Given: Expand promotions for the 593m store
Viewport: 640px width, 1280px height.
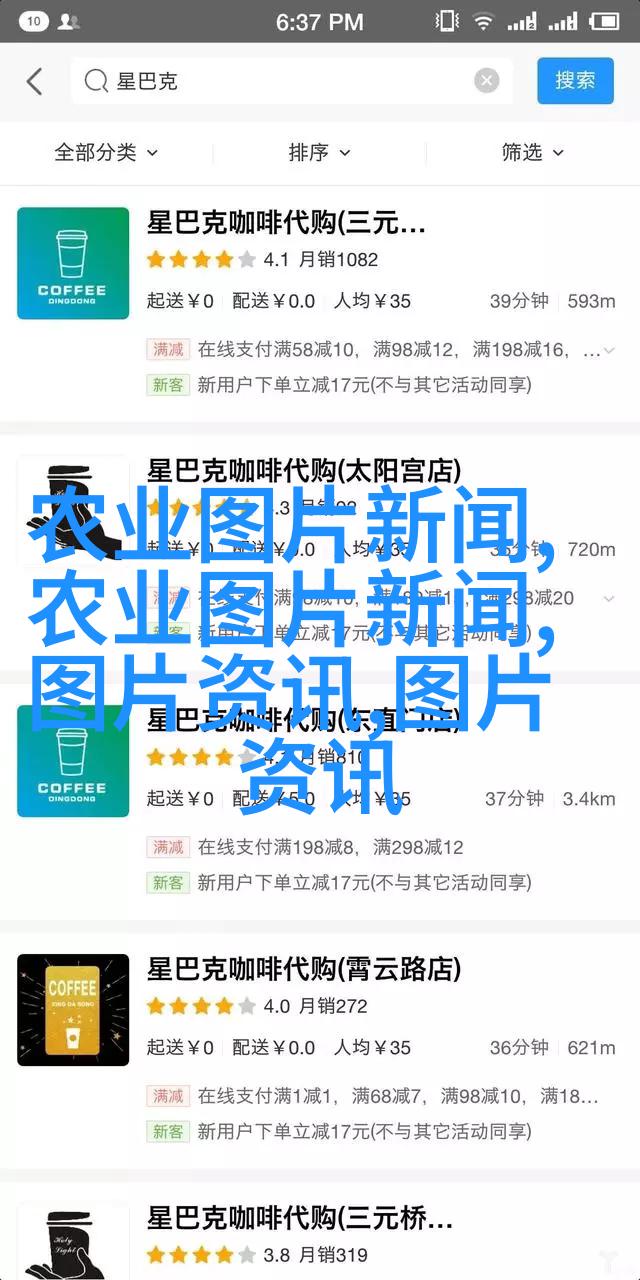Looking at the screenshot, I should [608, 351].
